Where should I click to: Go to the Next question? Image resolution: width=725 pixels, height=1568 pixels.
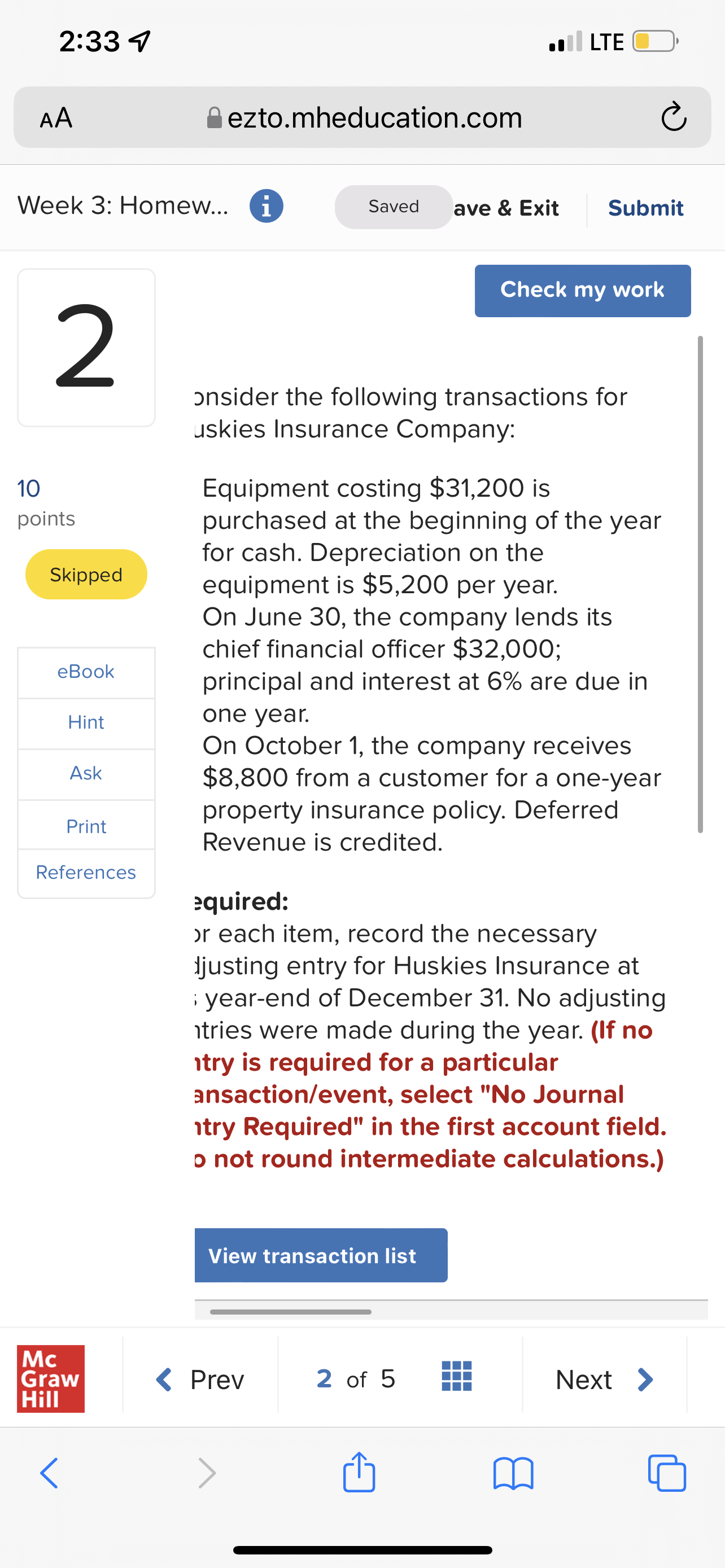(x=604, y=1379)
